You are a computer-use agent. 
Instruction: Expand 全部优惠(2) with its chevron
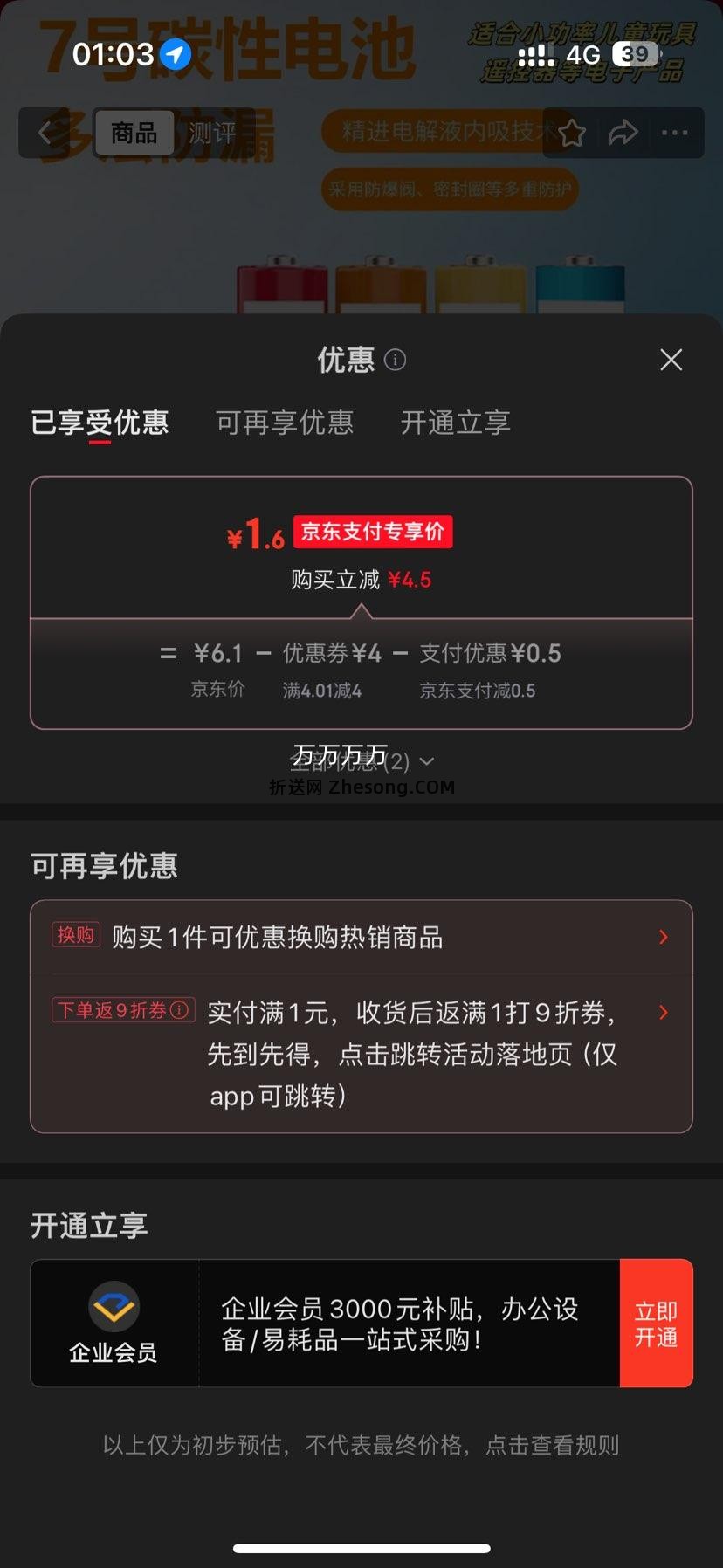coord(361,760)
